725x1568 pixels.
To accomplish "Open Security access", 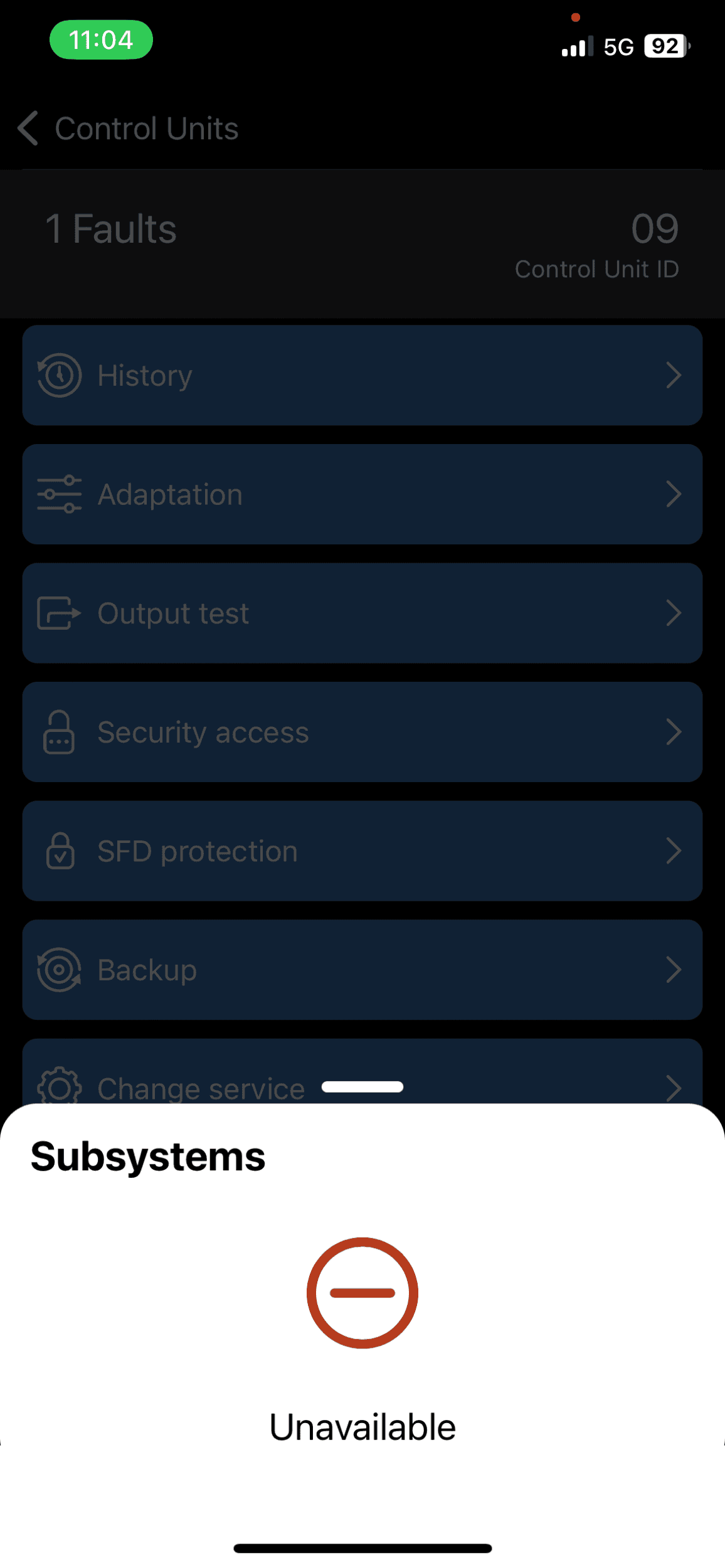I will pyautogui.click(x=362, y=732).
